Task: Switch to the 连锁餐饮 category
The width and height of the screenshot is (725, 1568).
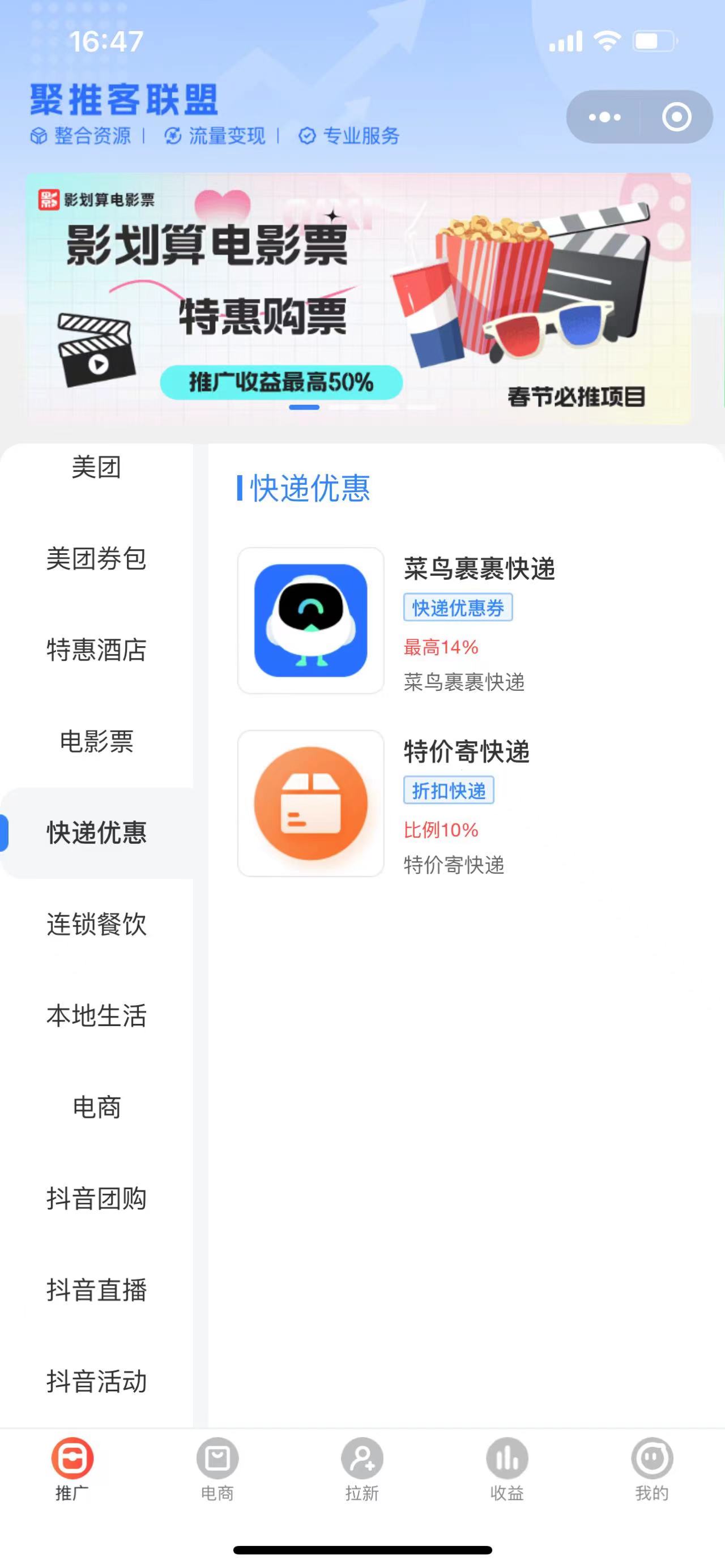Action: point(96,924)
